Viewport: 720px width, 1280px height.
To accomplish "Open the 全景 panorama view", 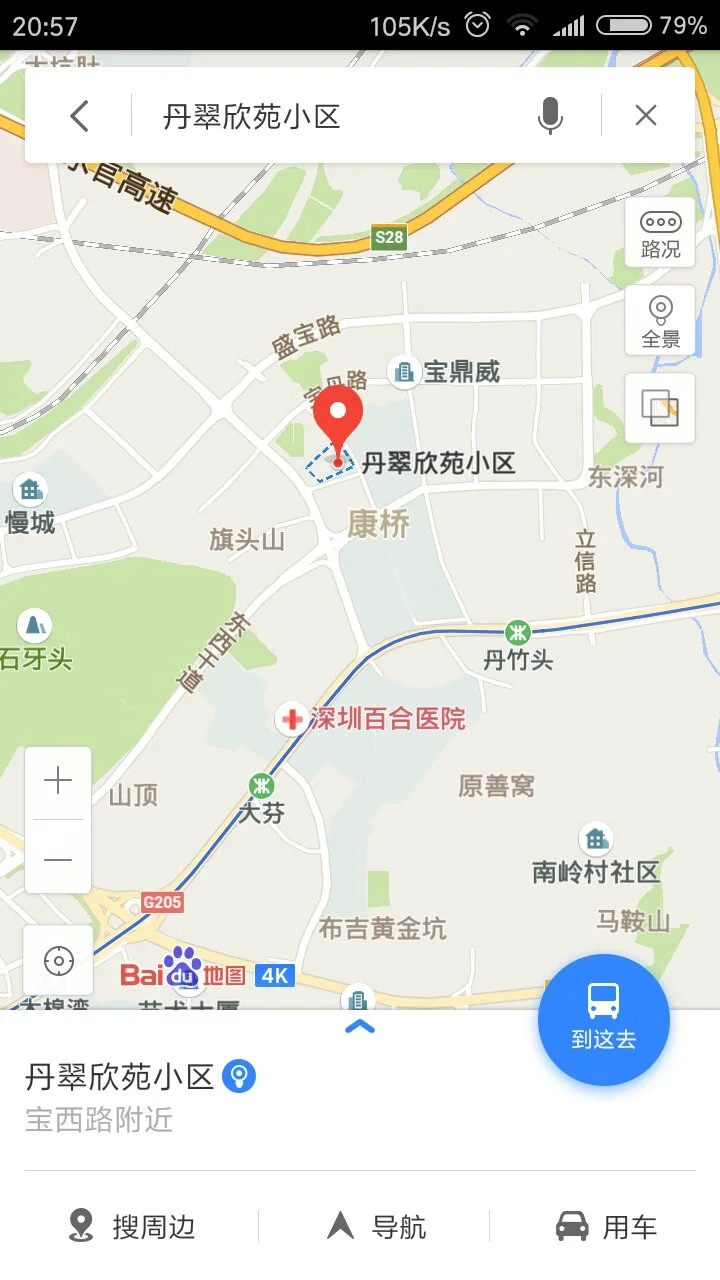I will (660, 320).
